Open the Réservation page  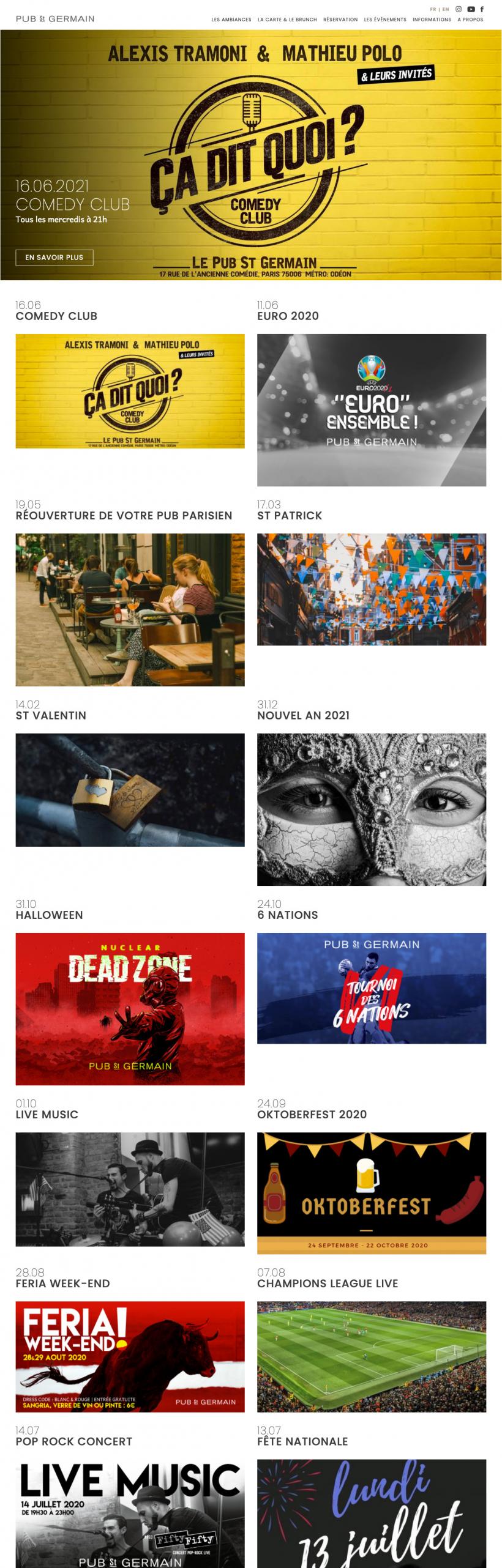(x=340, y=20)
